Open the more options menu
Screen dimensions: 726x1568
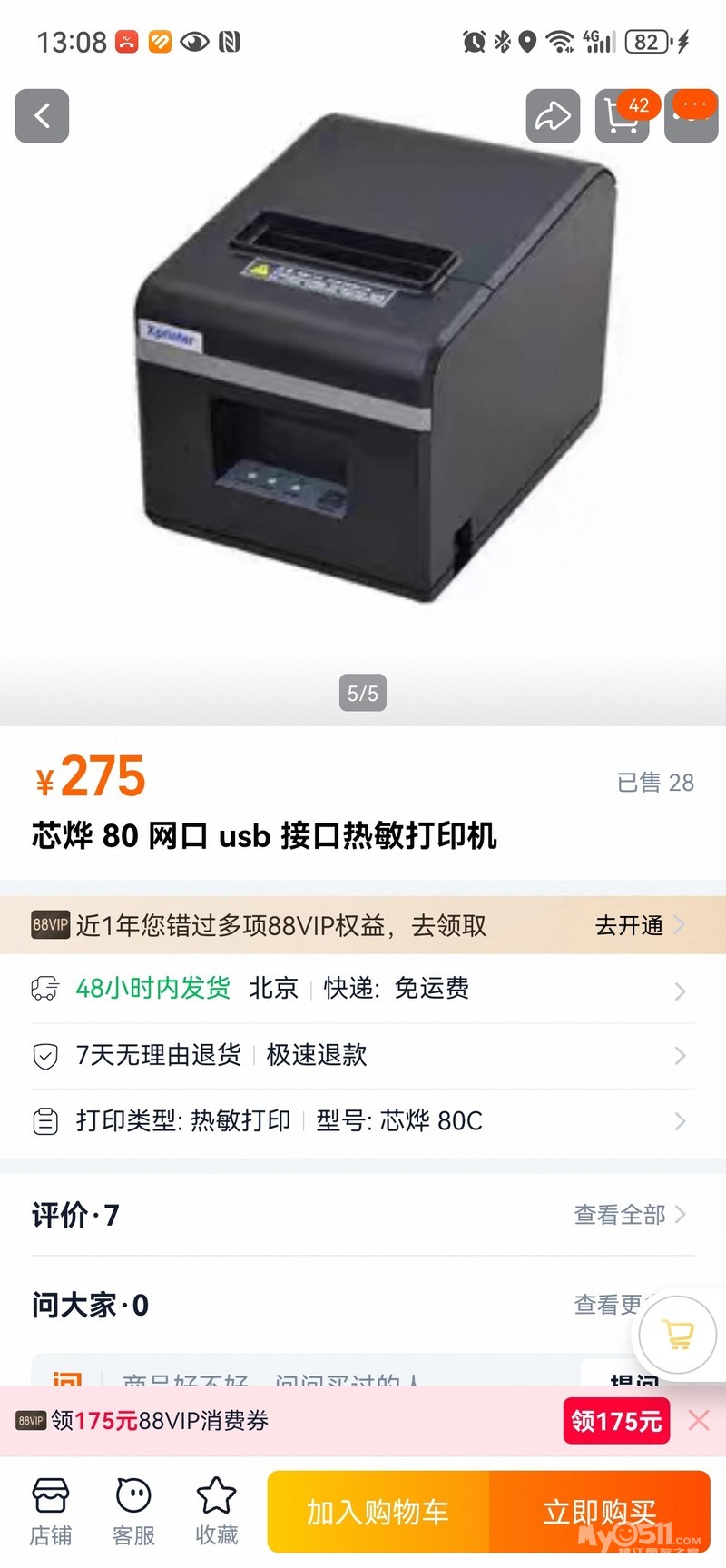point(692,116)
